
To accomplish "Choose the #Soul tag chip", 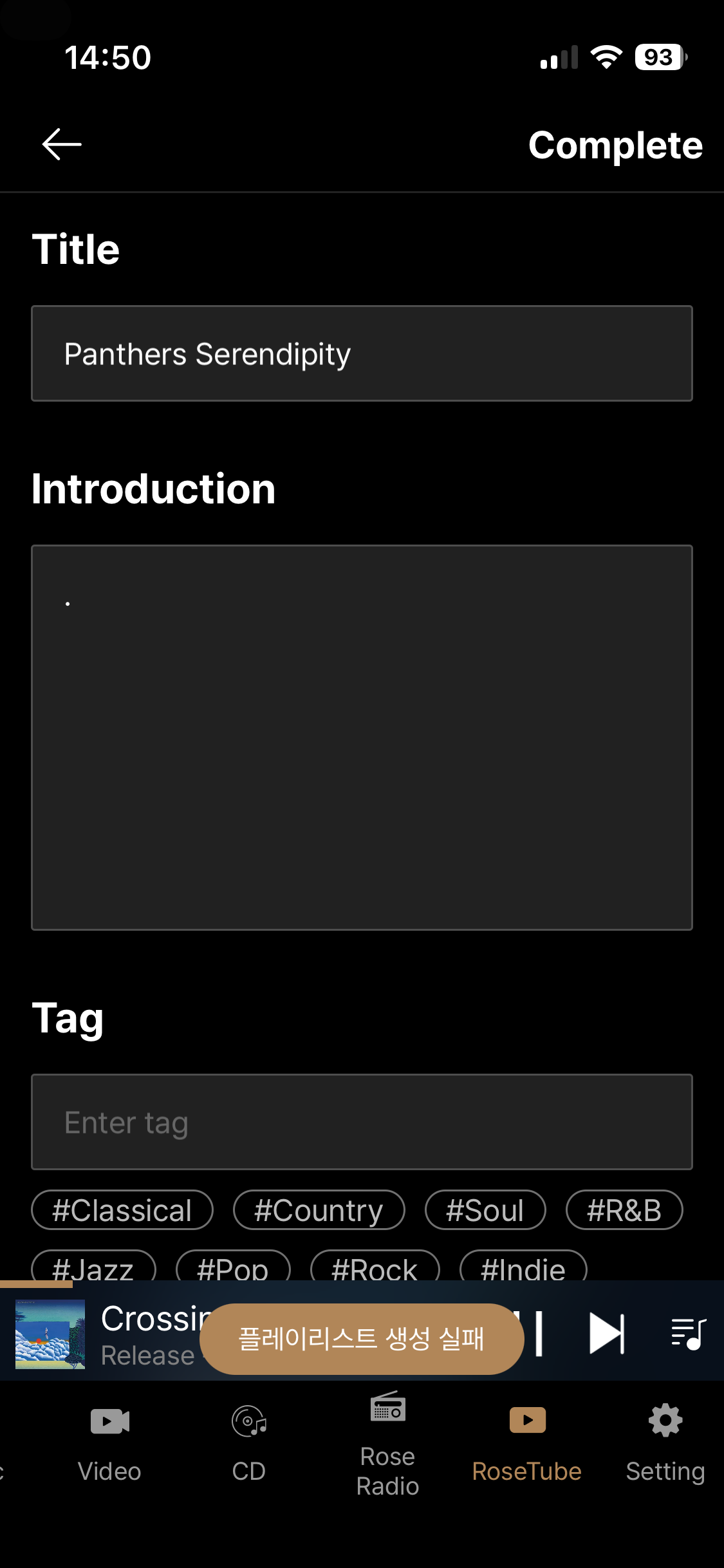I will coord(485,1210).
